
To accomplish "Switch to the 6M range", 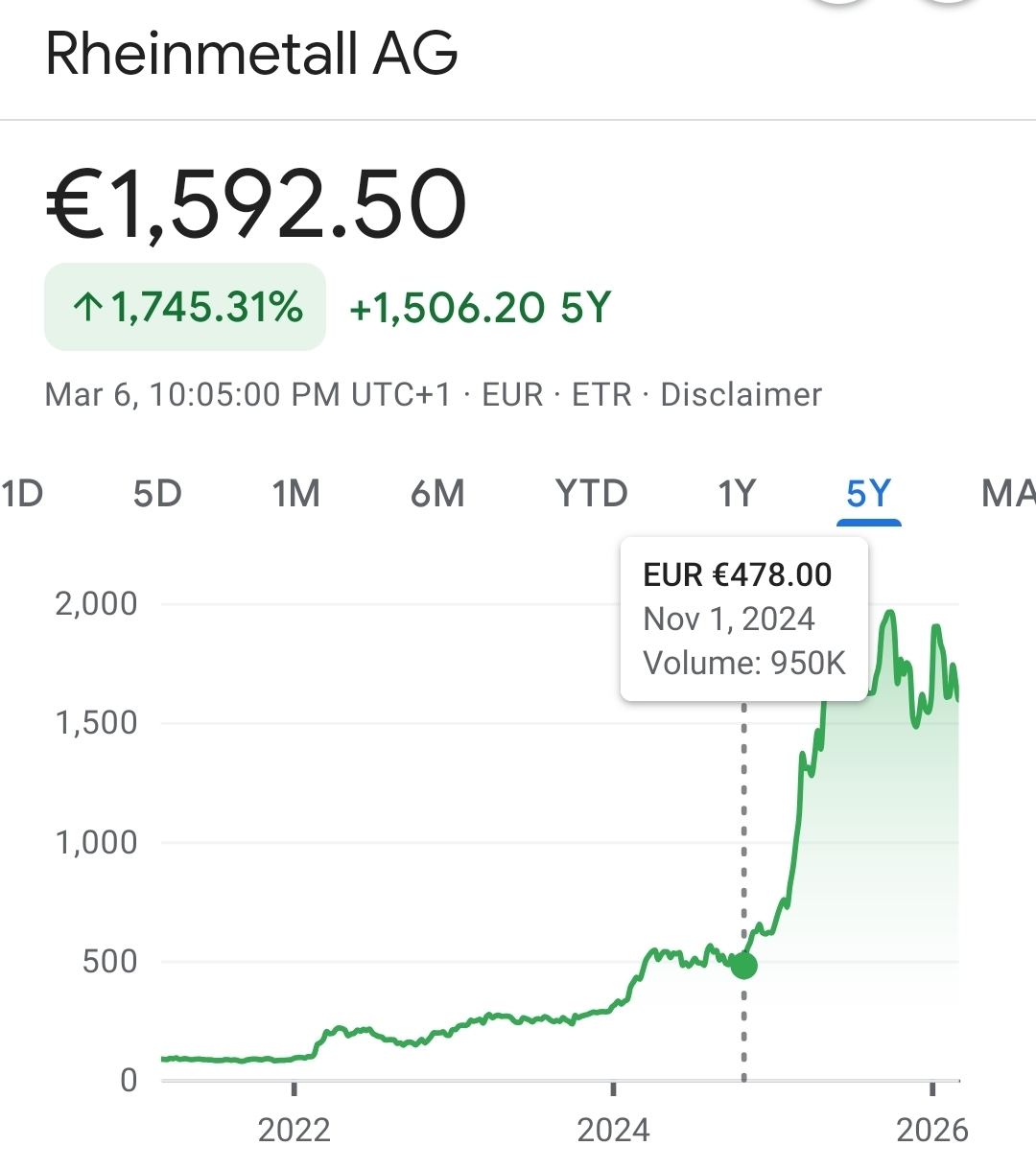I will click(437, 494).
